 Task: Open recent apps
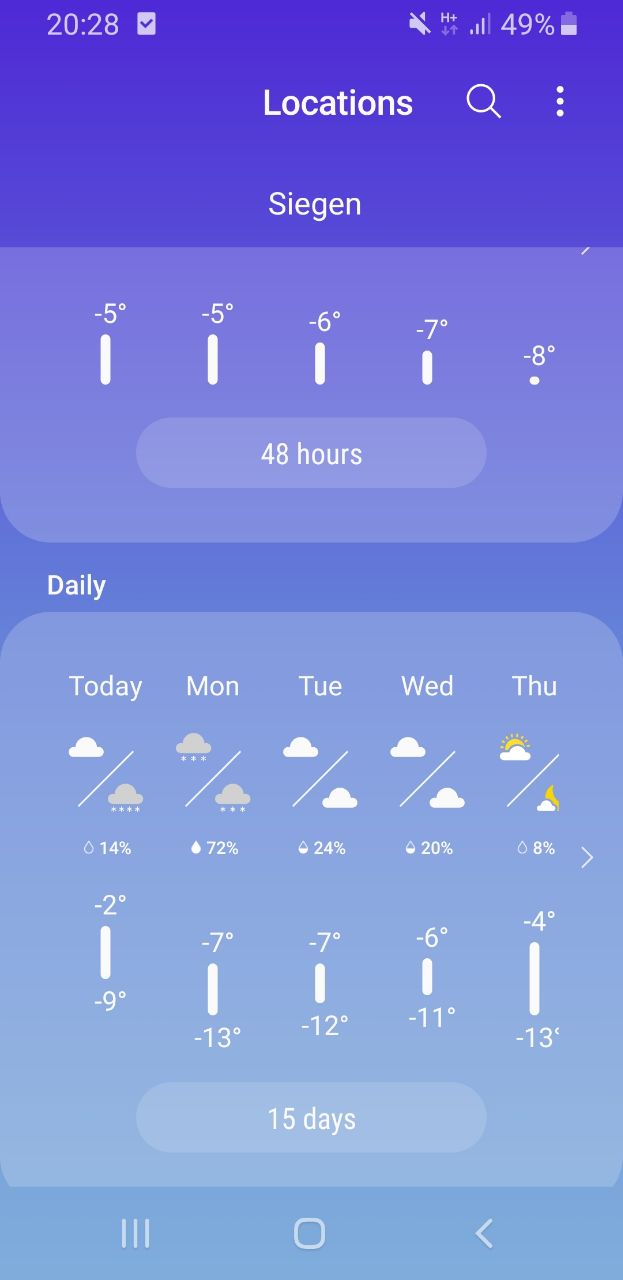(x=135, y=1234)
